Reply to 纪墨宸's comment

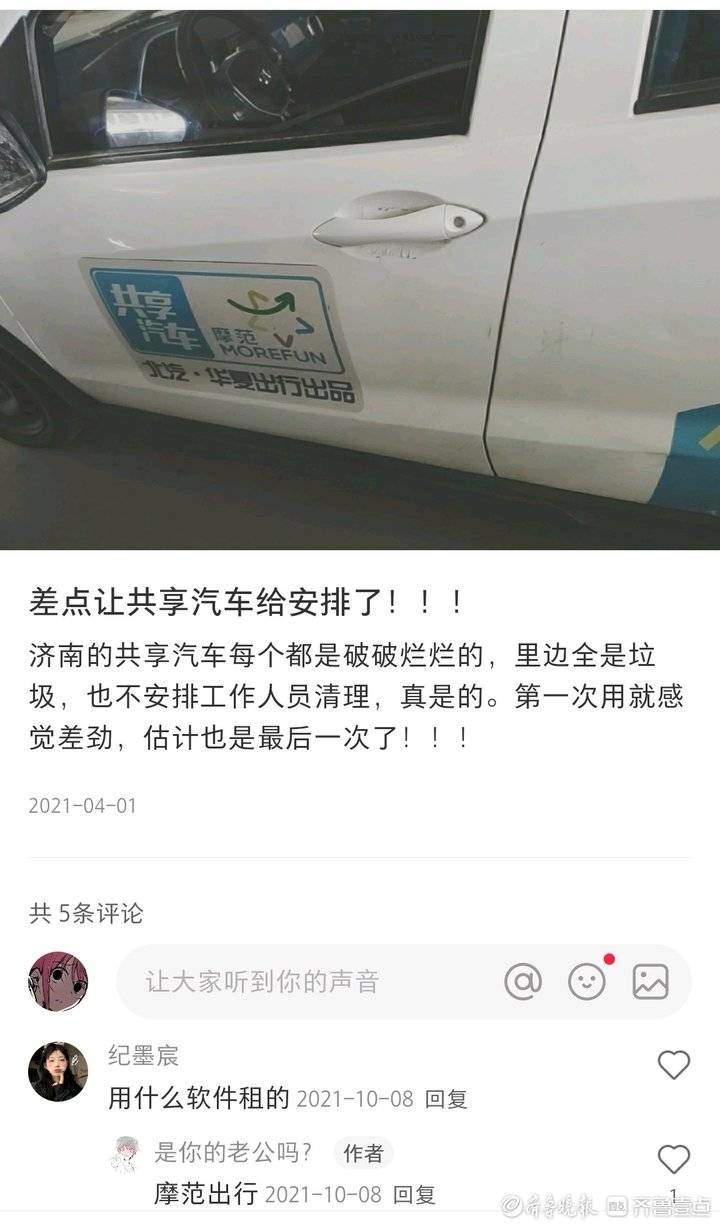(446, 1099)
